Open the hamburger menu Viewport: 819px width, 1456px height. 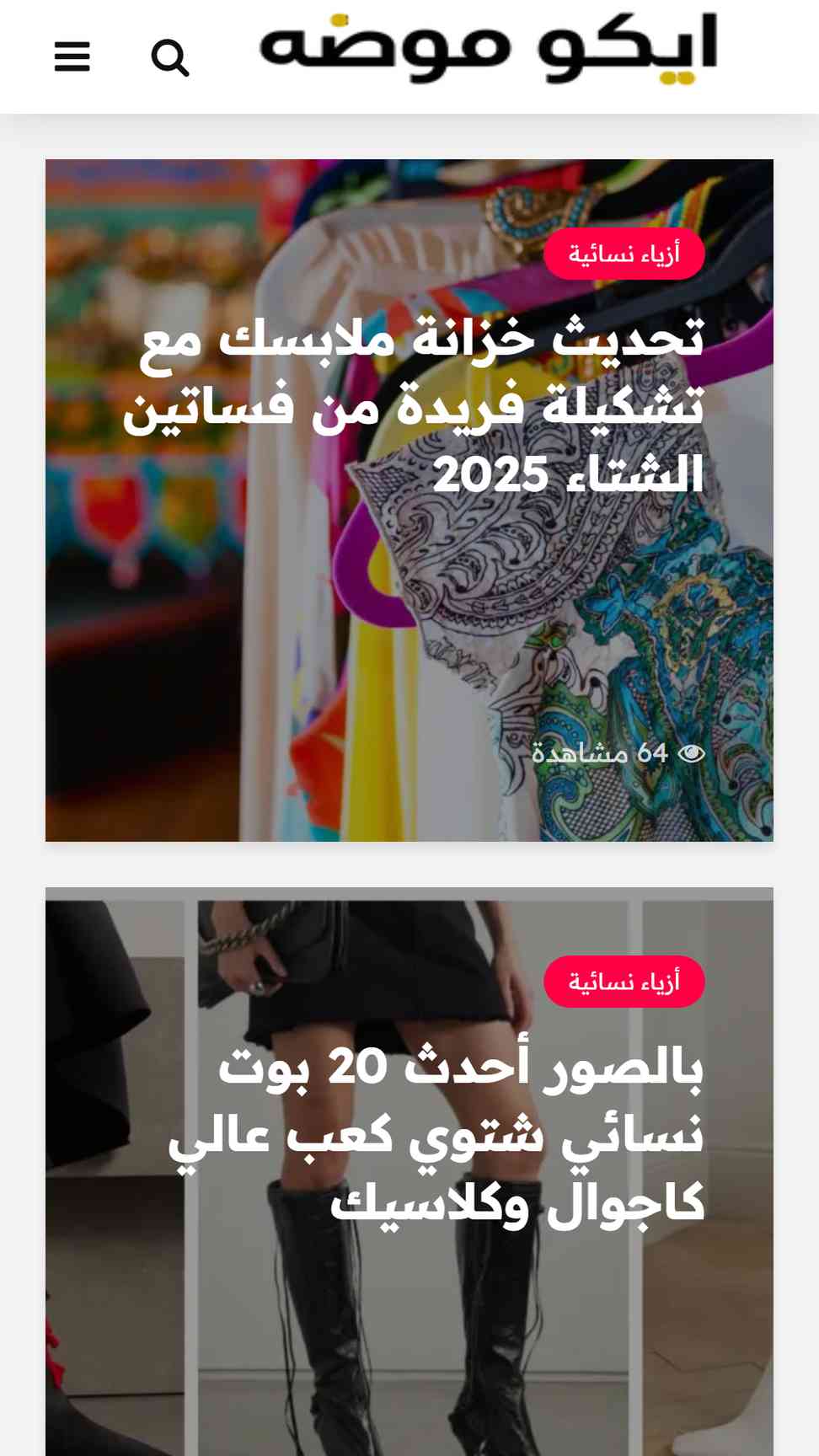[x=72, y=57]
